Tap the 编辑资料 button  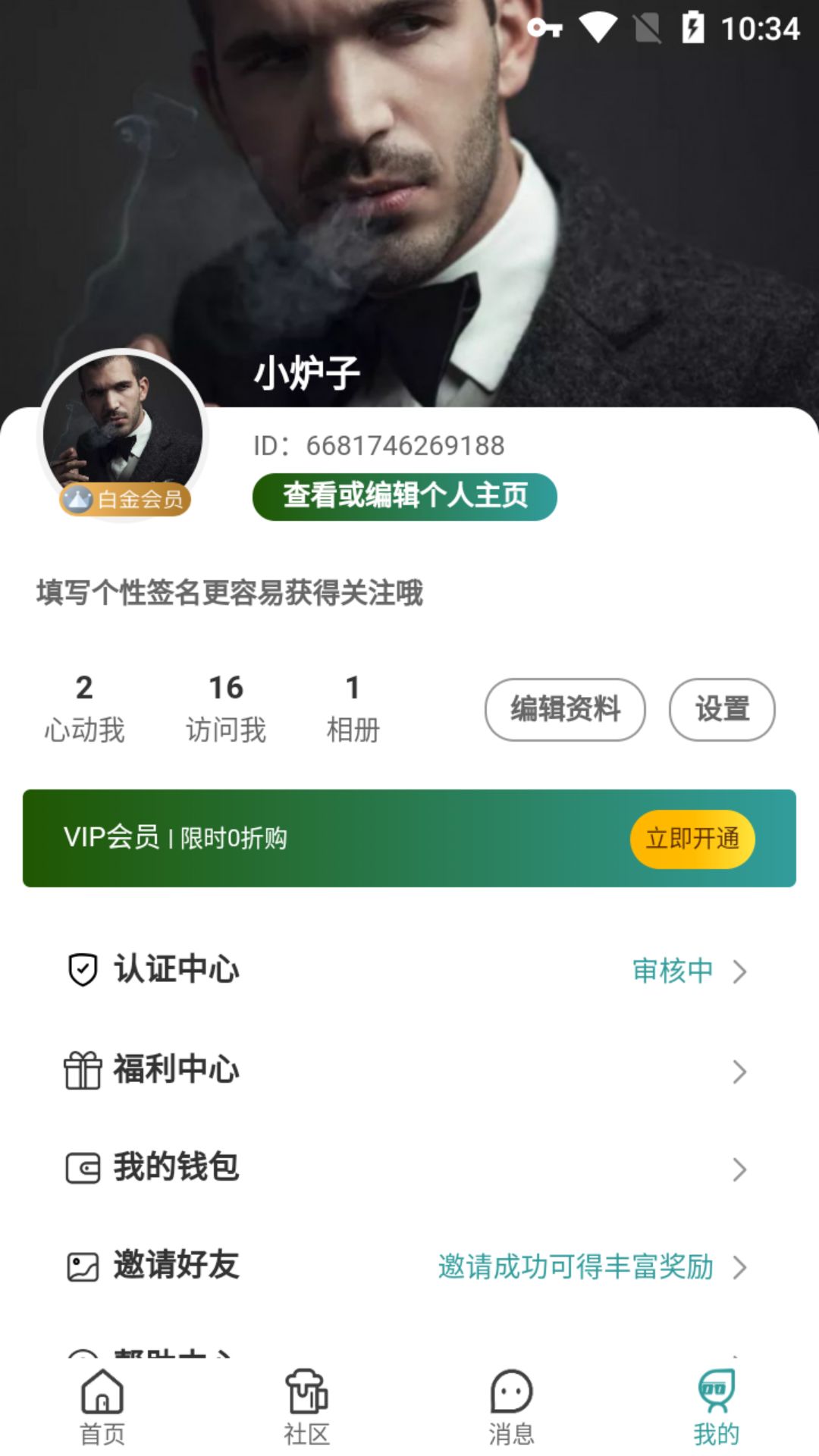point(565,709)
